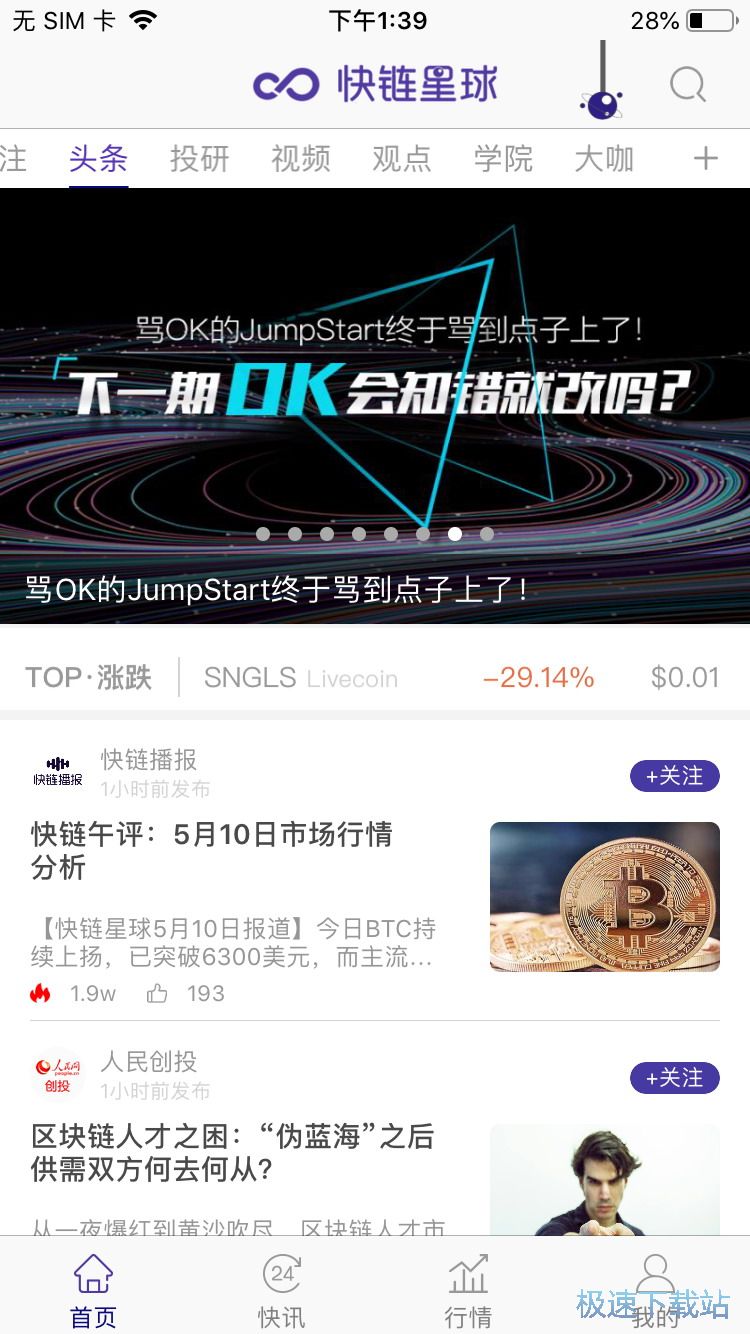Tap the fire icon showing 1.9w views
750x1334 pixels.
click(42, 993)
